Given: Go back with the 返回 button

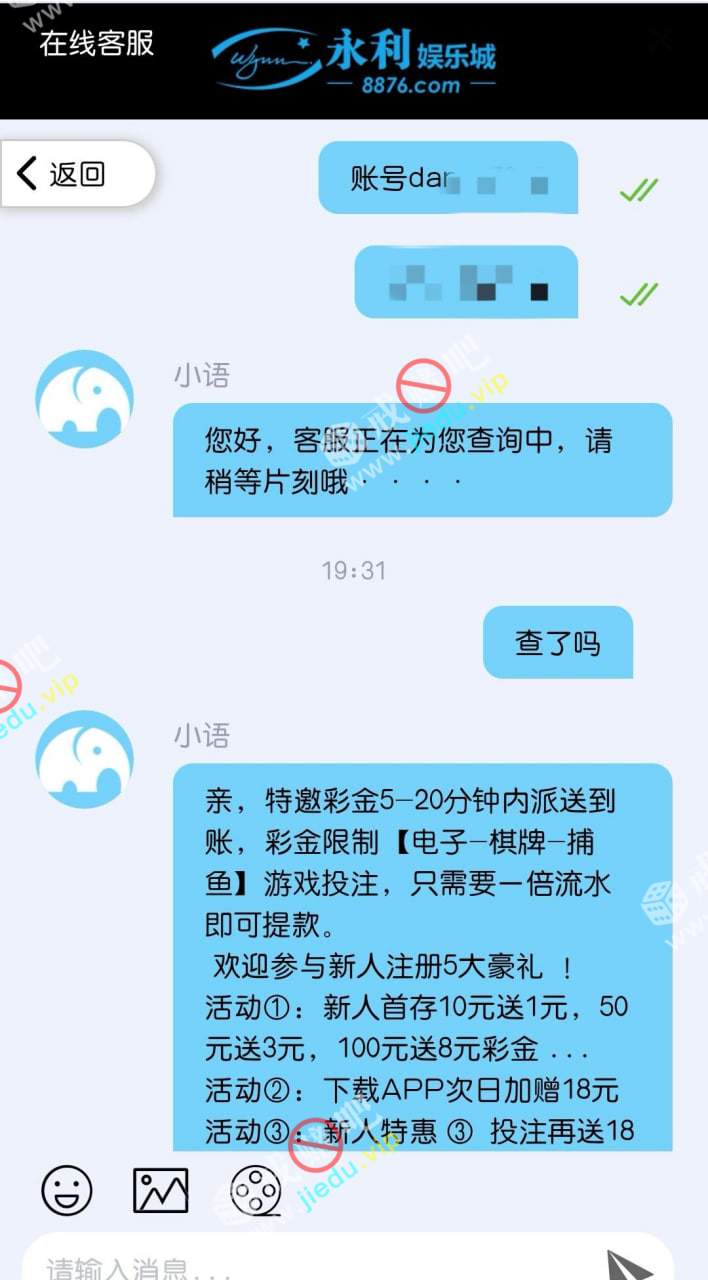Looking at the screenshot, I should [76, 174].
